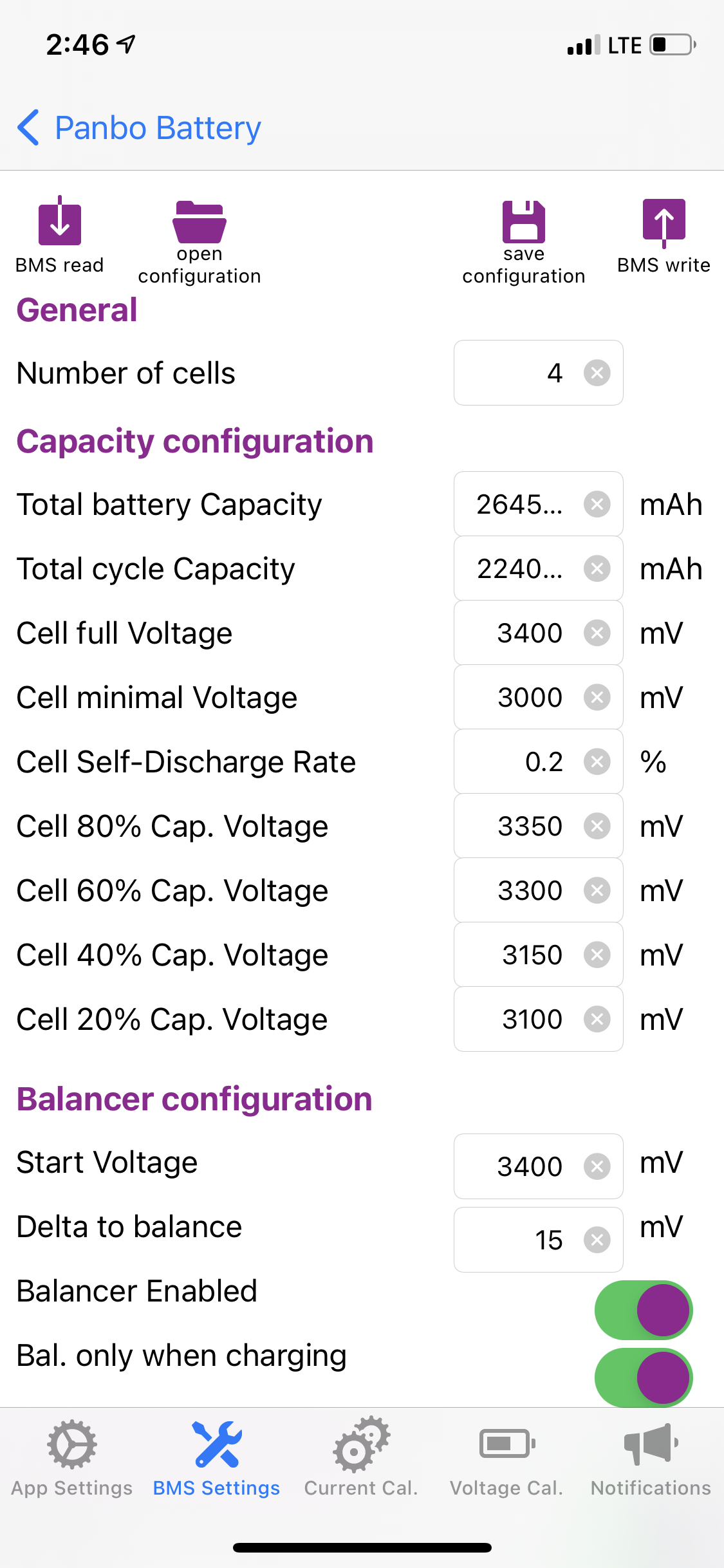Edit the Total cycle Capacity field
Viewport: 724px width, 1568px height.
[x=538, y=568]
